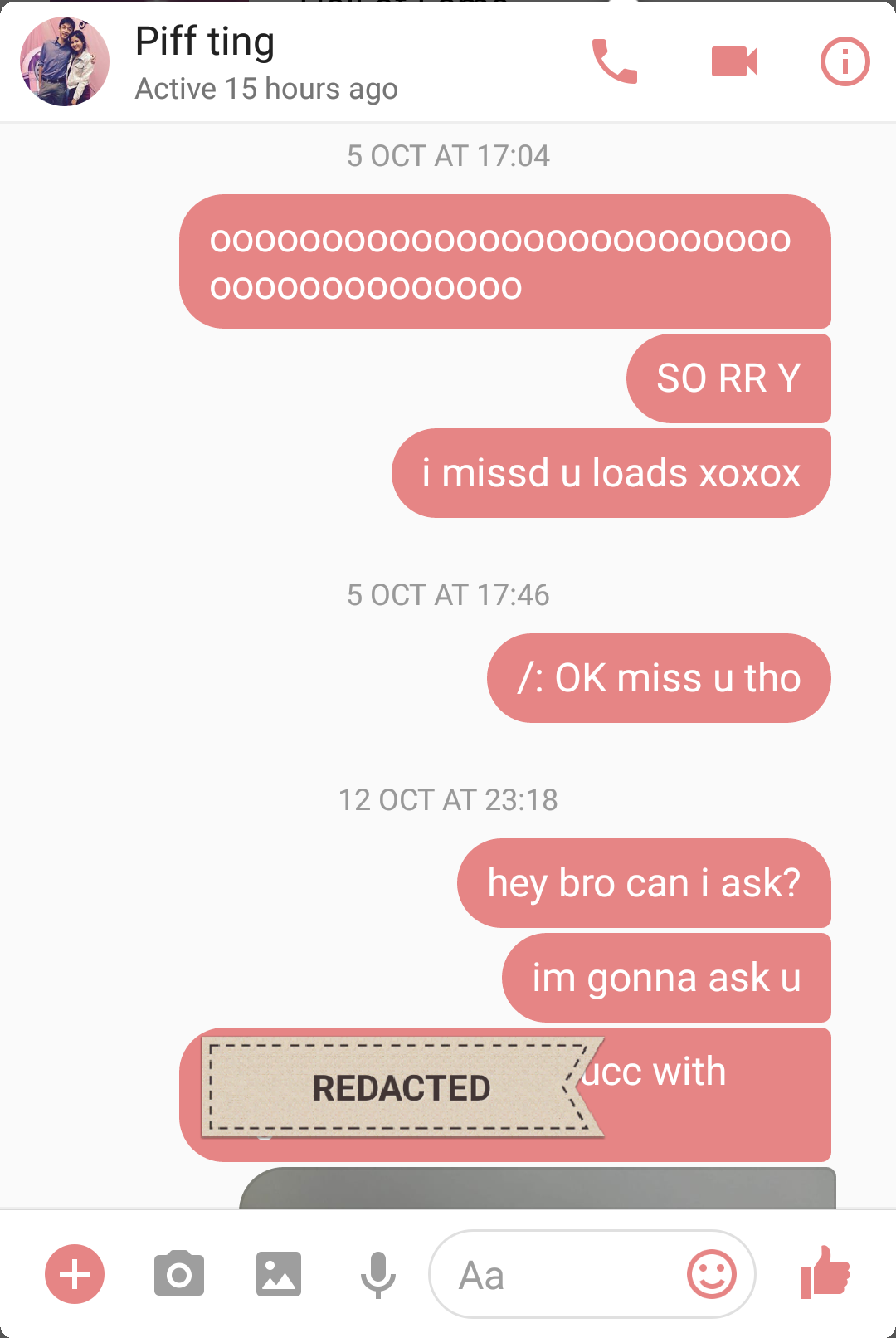Send a thumbs-up like
Viewport: 896px width, 1338px height.
coord(825,1272)
